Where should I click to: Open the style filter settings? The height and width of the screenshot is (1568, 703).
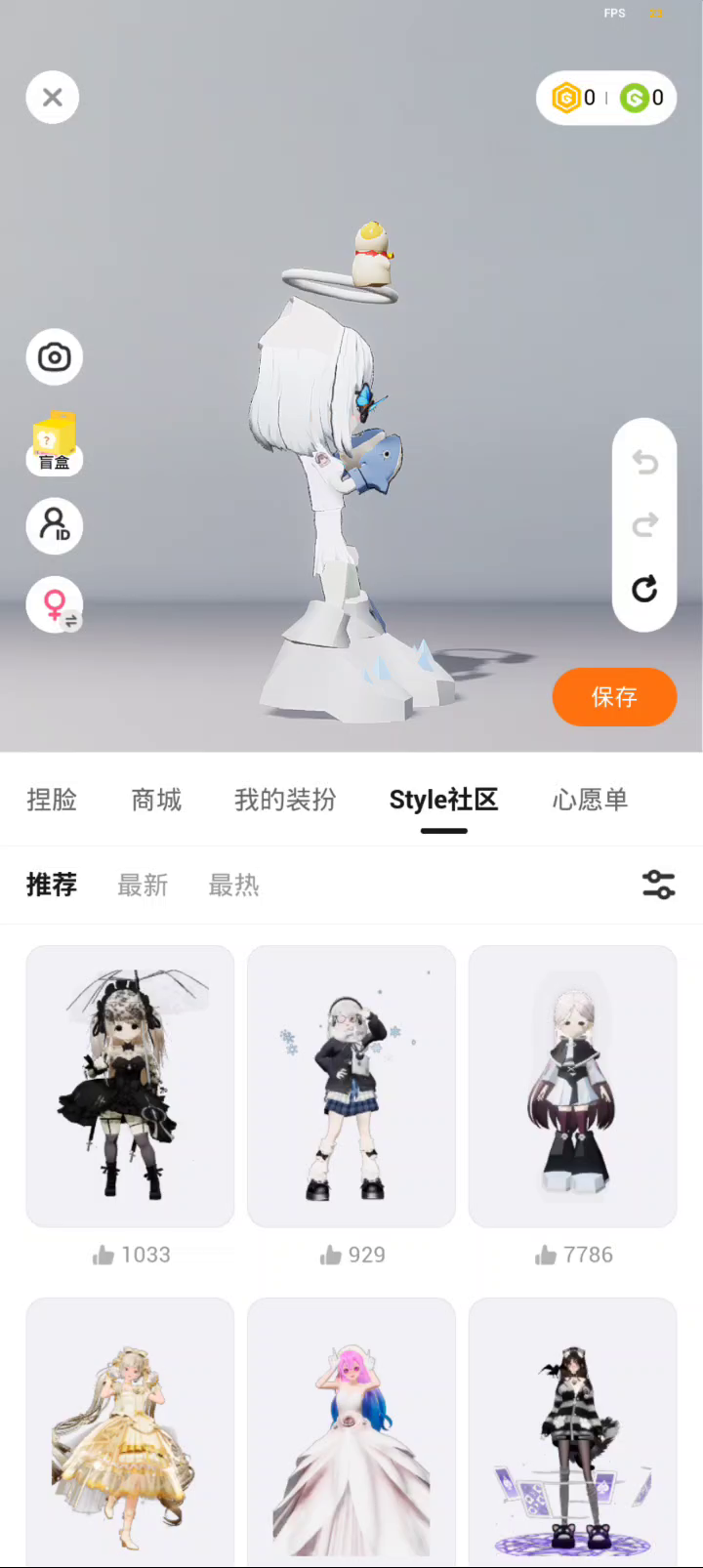pos(659,885)
